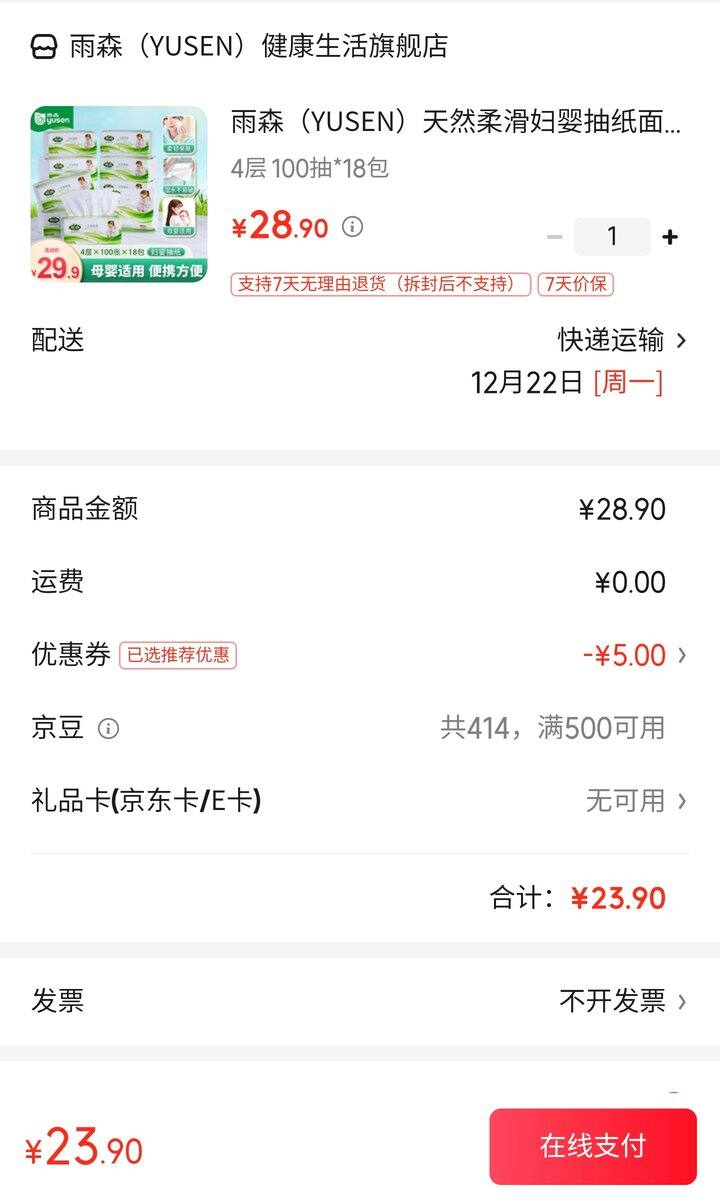Increase product quantity with plus button
This screenshot has height=1197, width=720.
[x=670, y=237]
